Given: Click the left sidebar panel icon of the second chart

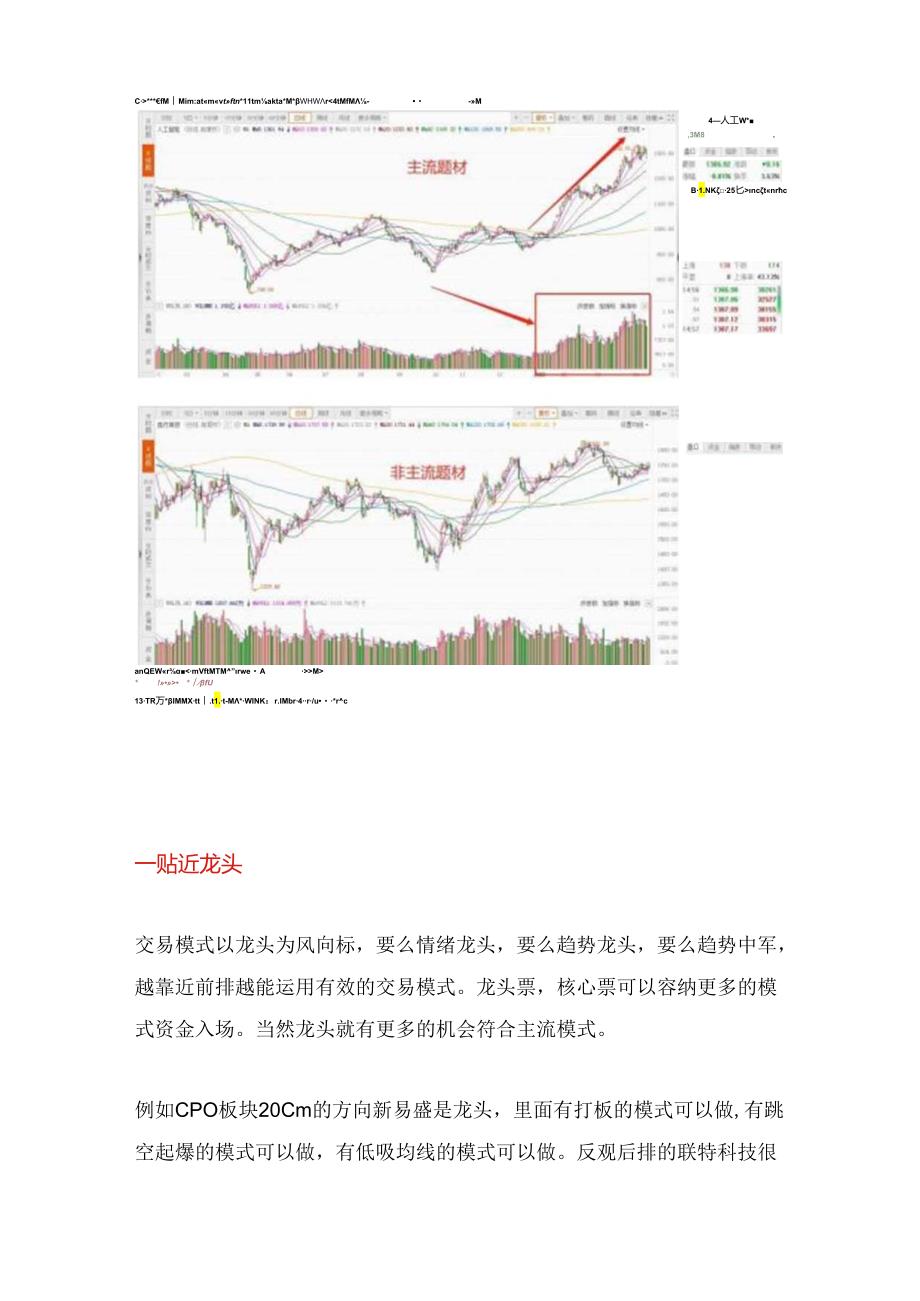Looking at the screenshot, I should pyautogui.click(x=148, y=457).
